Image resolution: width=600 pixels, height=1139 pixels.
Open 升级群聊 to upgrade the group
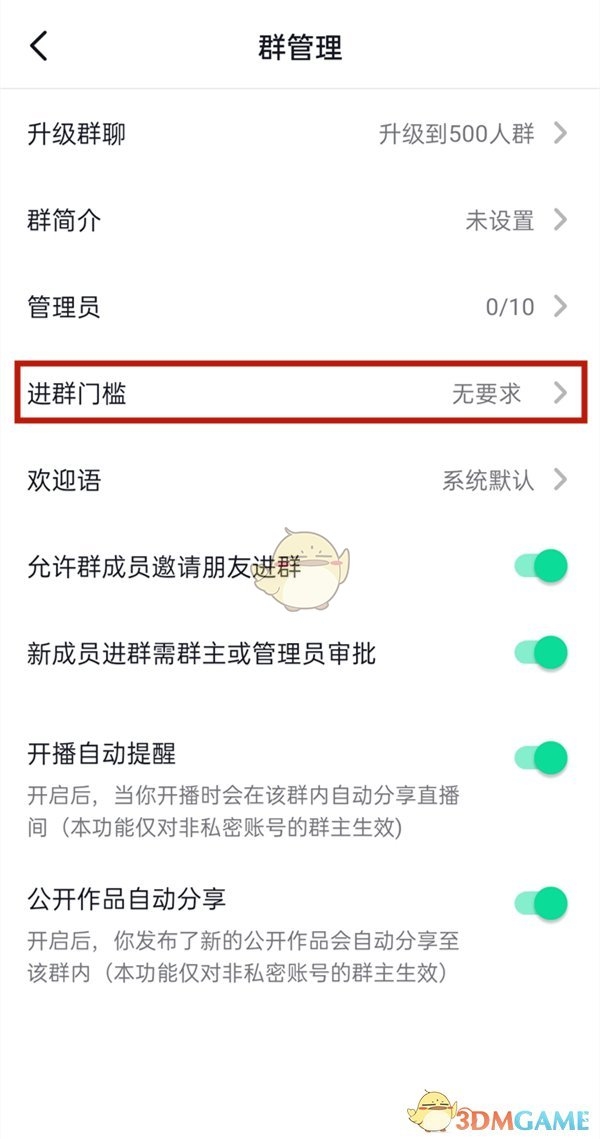298,134
